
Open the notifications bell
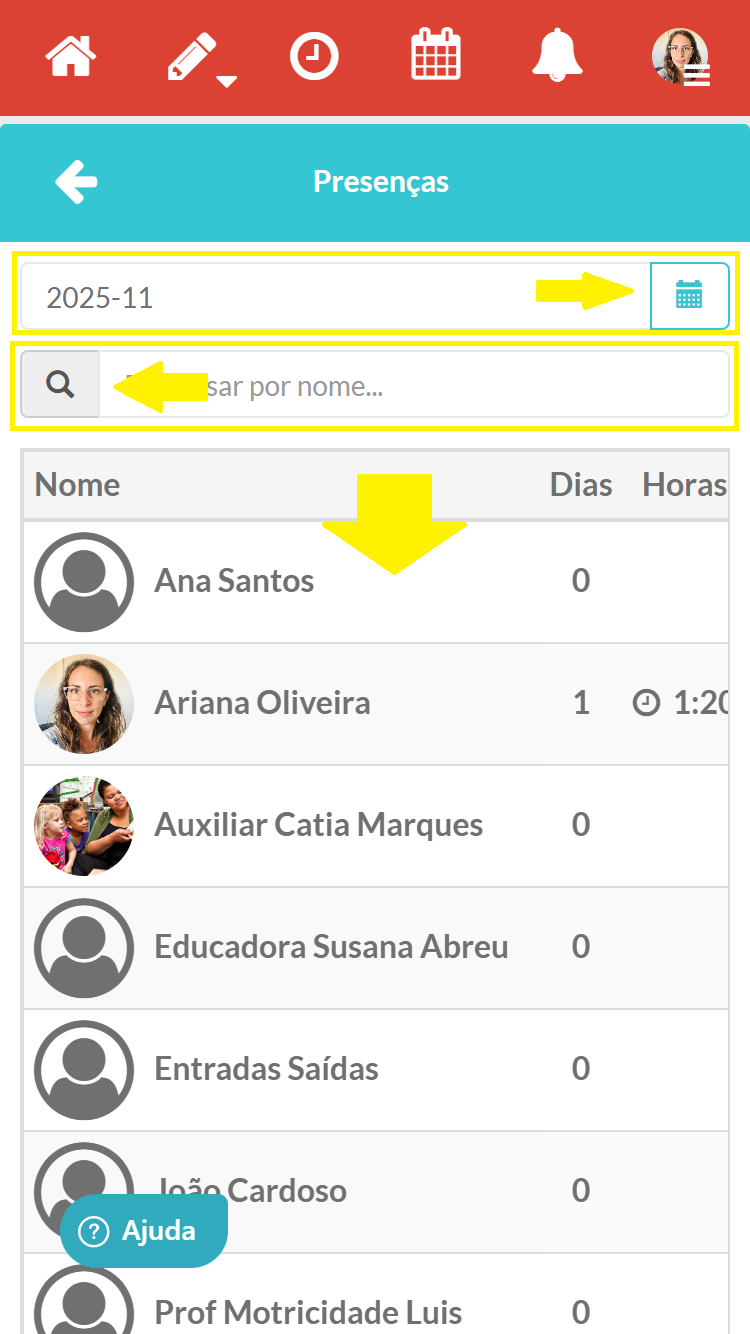[557, 55]
